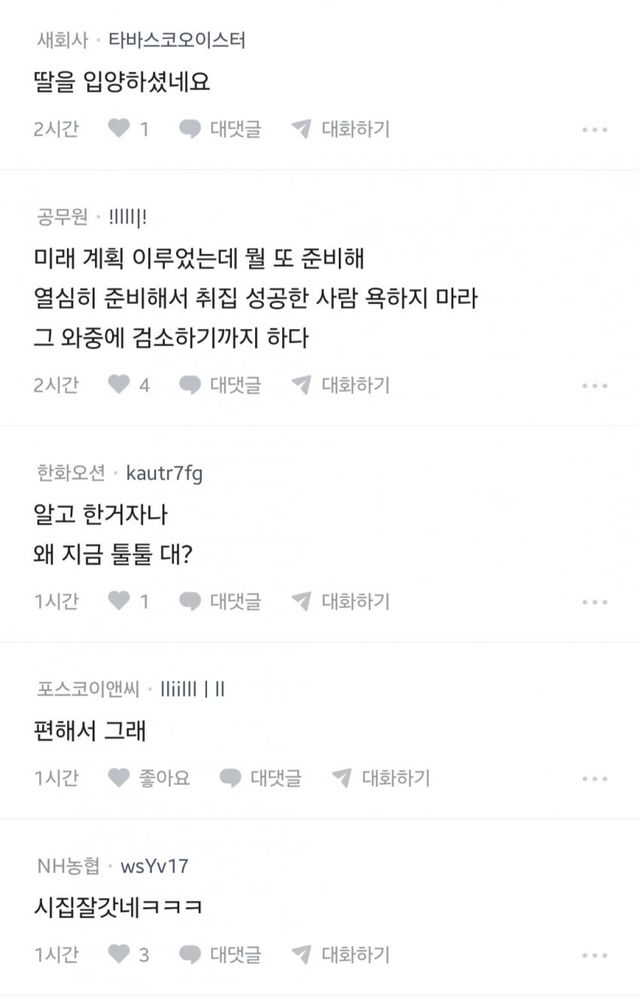Start 대화하기 with the 공무원 commenter
640x999 pixels.
tap(341, 385)
